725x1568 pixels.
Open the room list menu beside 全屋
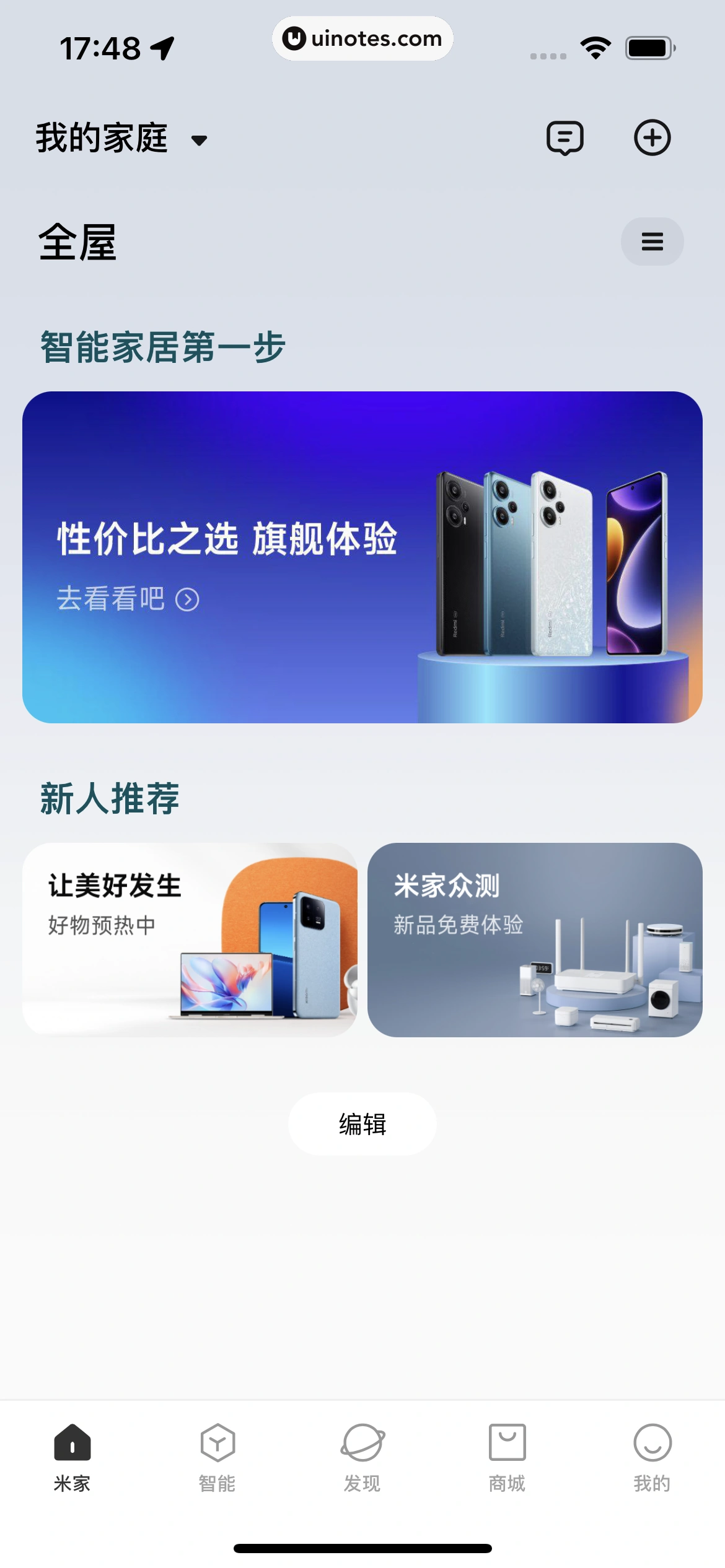click(652, 242)
